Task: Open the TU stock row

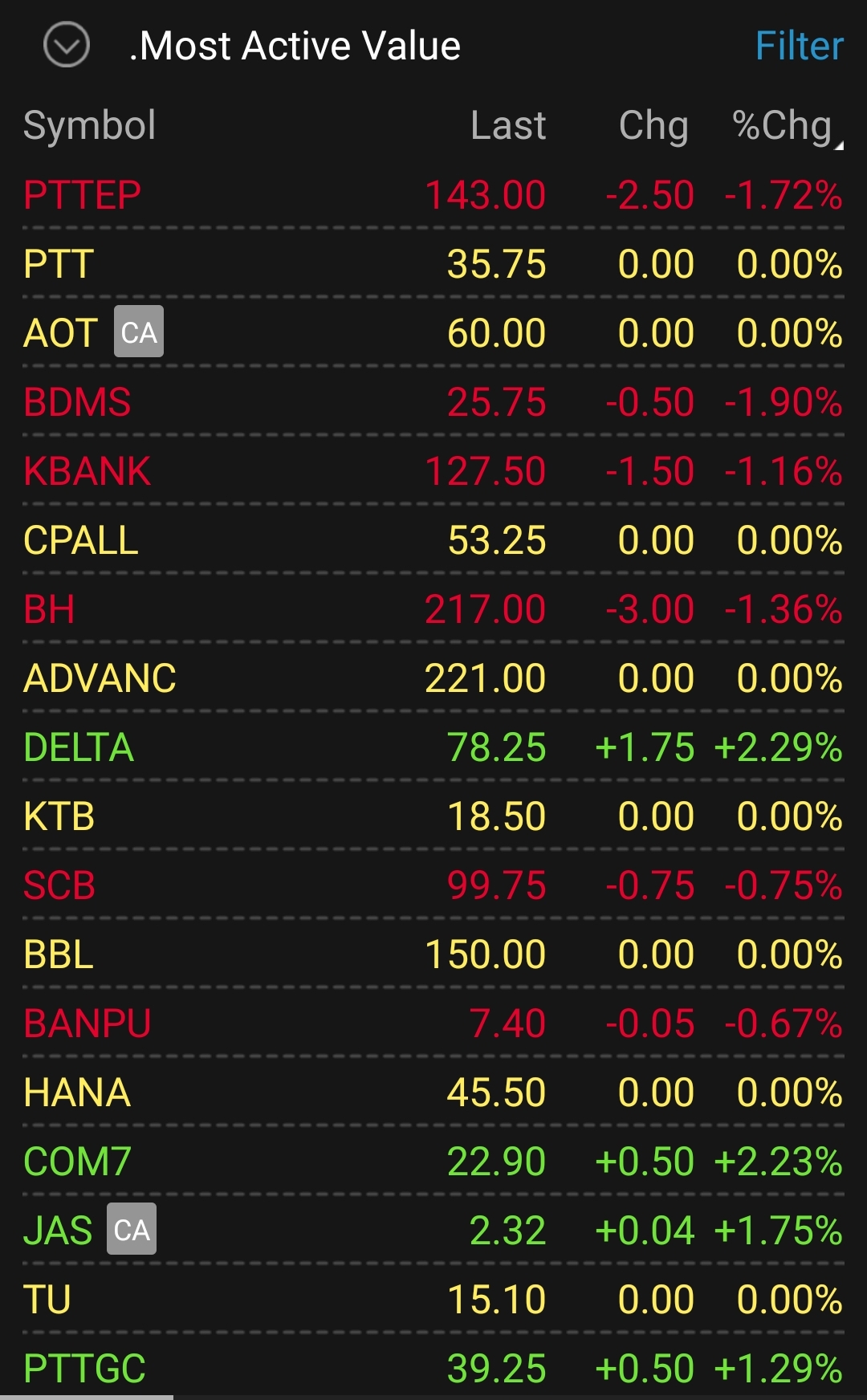Action: [x=433, y=1300]
